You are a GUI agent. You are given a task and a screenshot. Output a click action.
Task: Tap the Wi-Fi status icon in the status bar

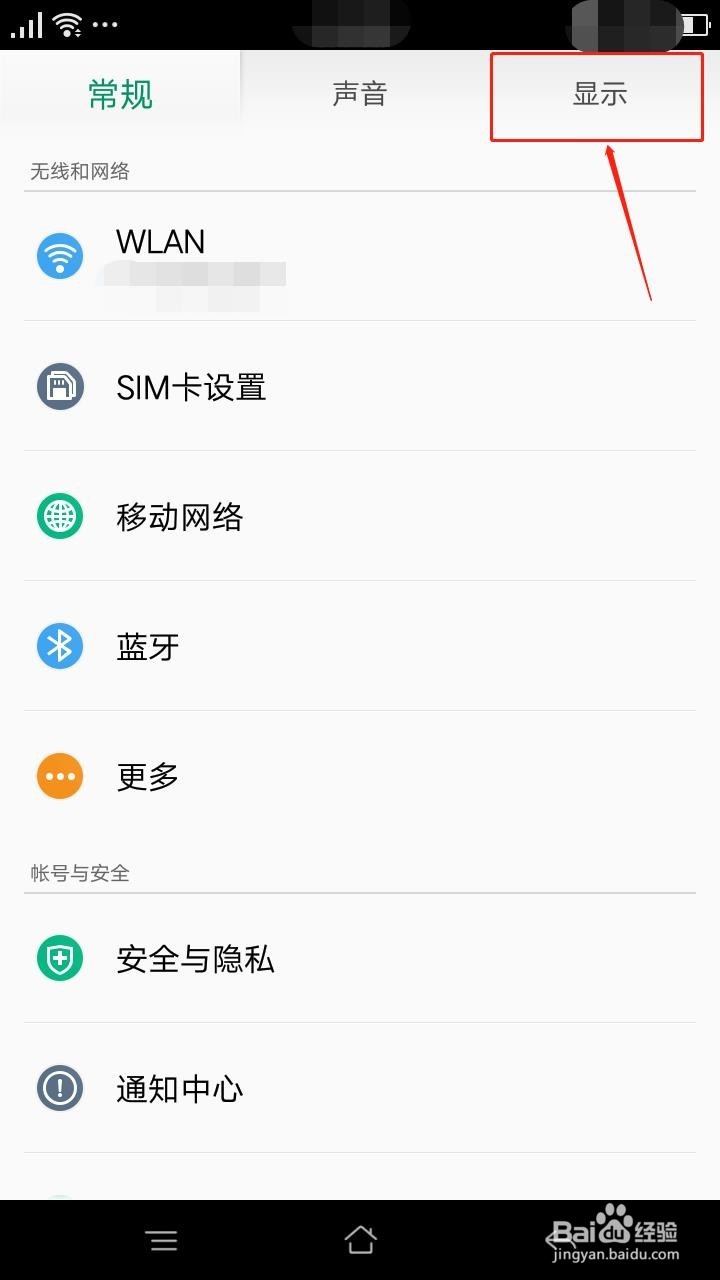[x=67, y=24]
